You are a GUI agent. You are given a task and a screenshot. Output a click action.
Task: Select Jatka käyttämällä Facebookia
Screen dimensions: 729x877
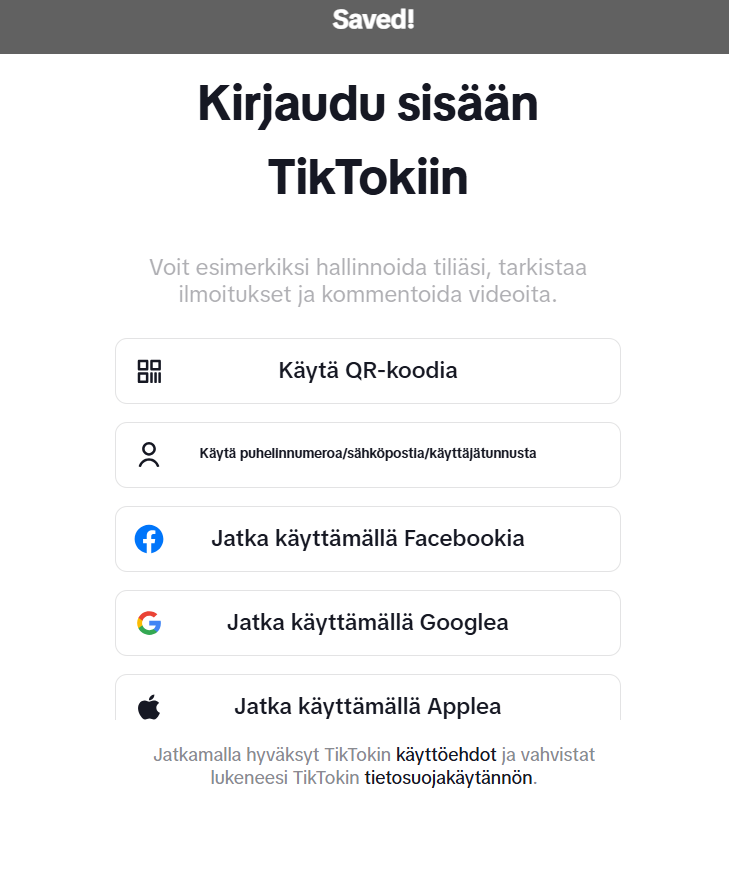pyautogui.click(x=367, y=539)
